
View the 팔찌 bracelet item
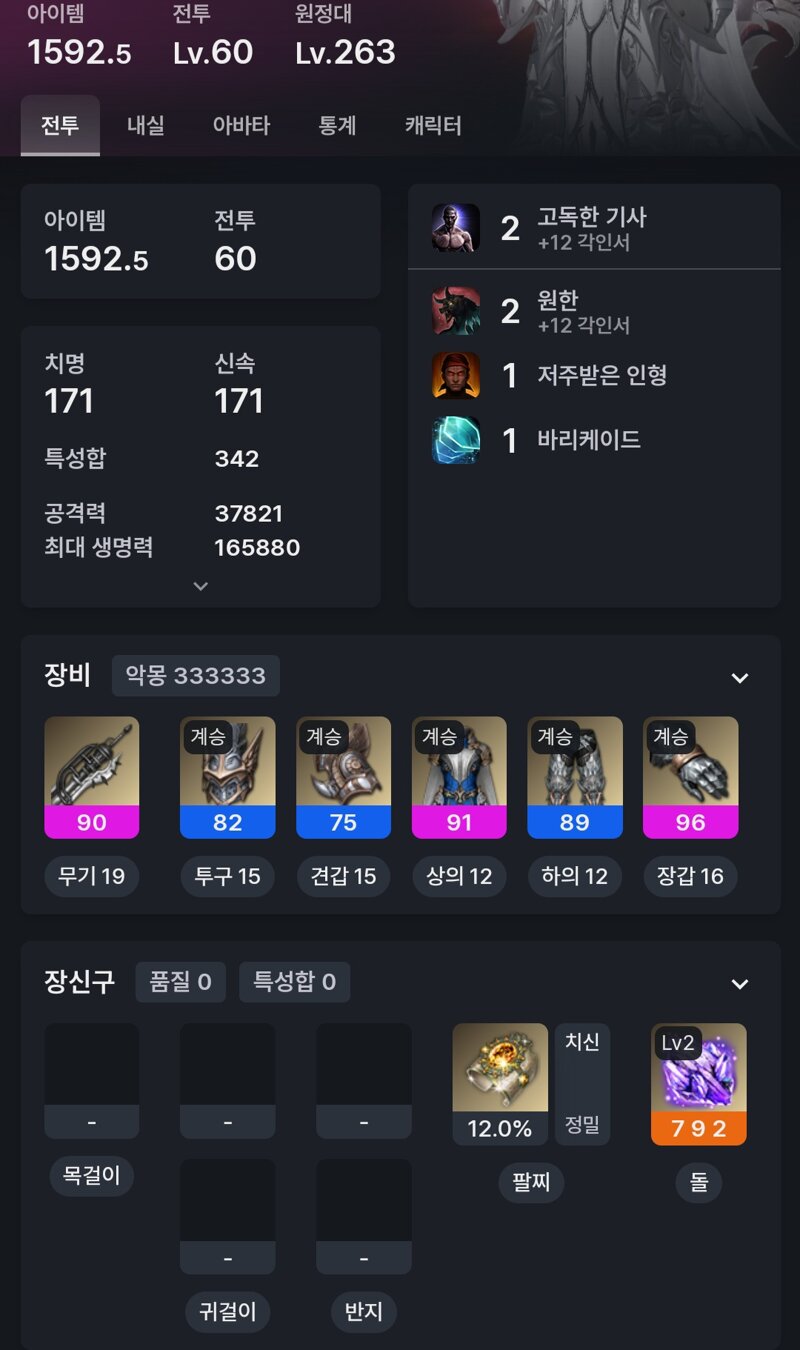(500, 1083)
